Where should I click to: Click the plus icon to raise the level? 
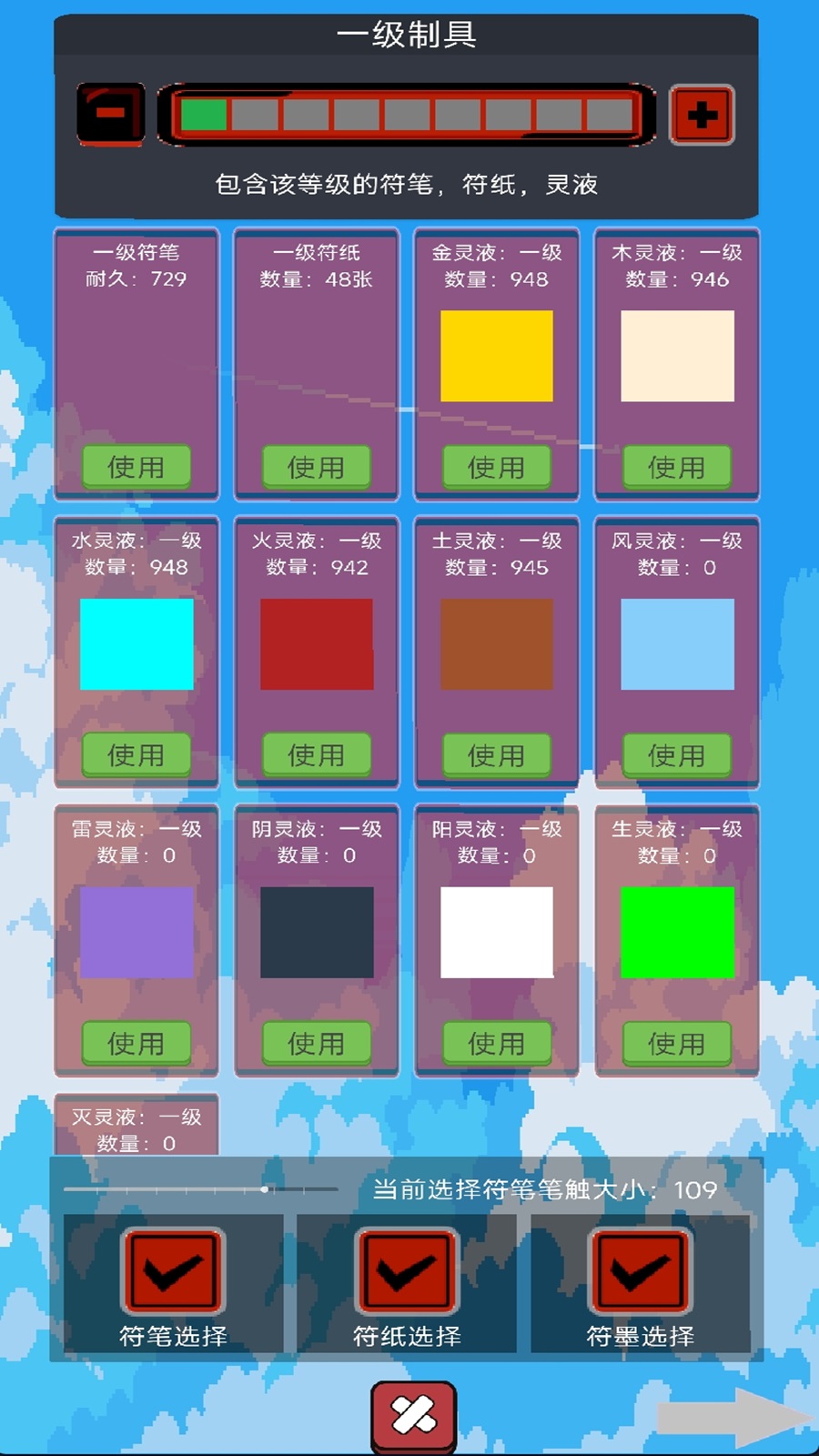tap(701, 115)
